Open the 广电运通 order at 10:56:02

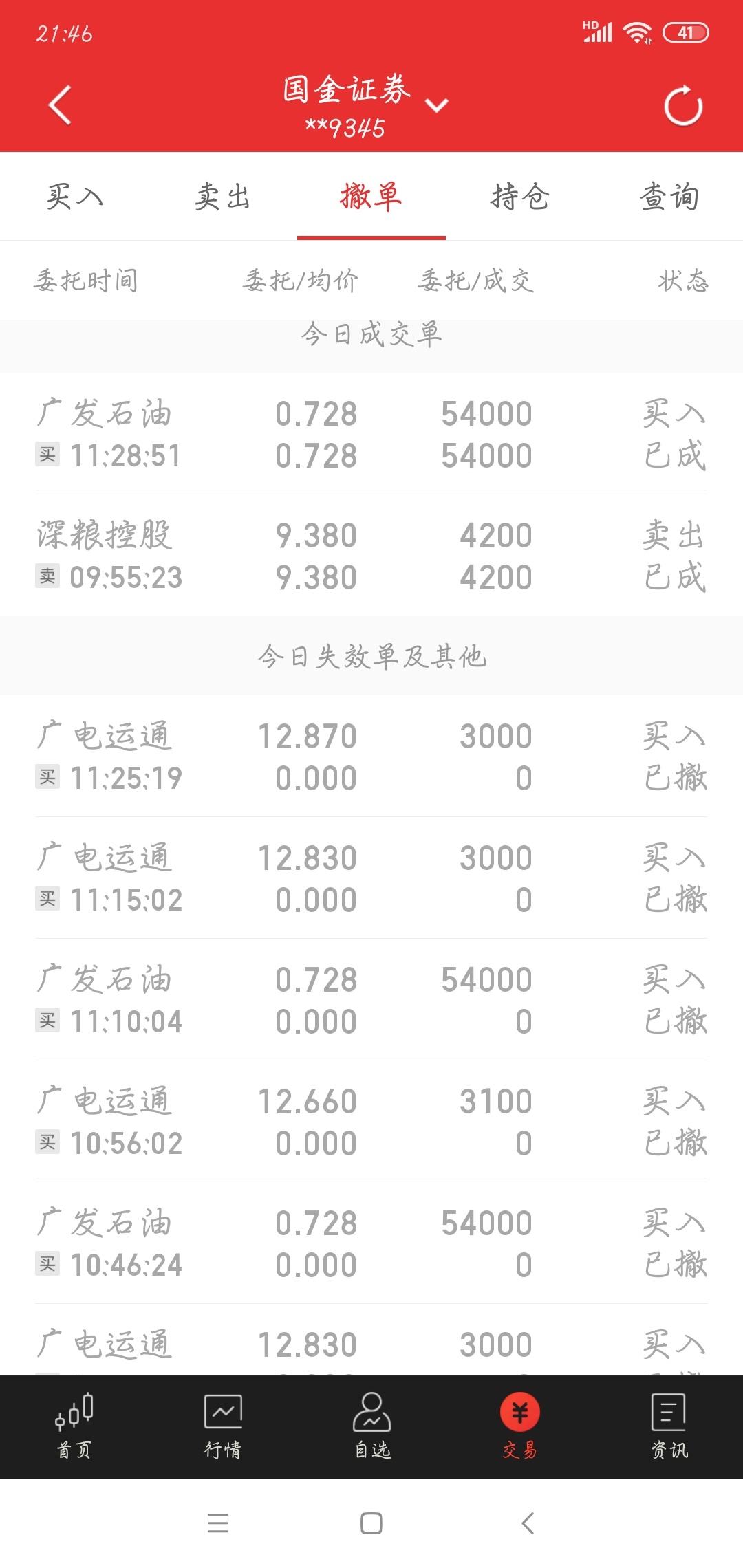click(371, 1122)
